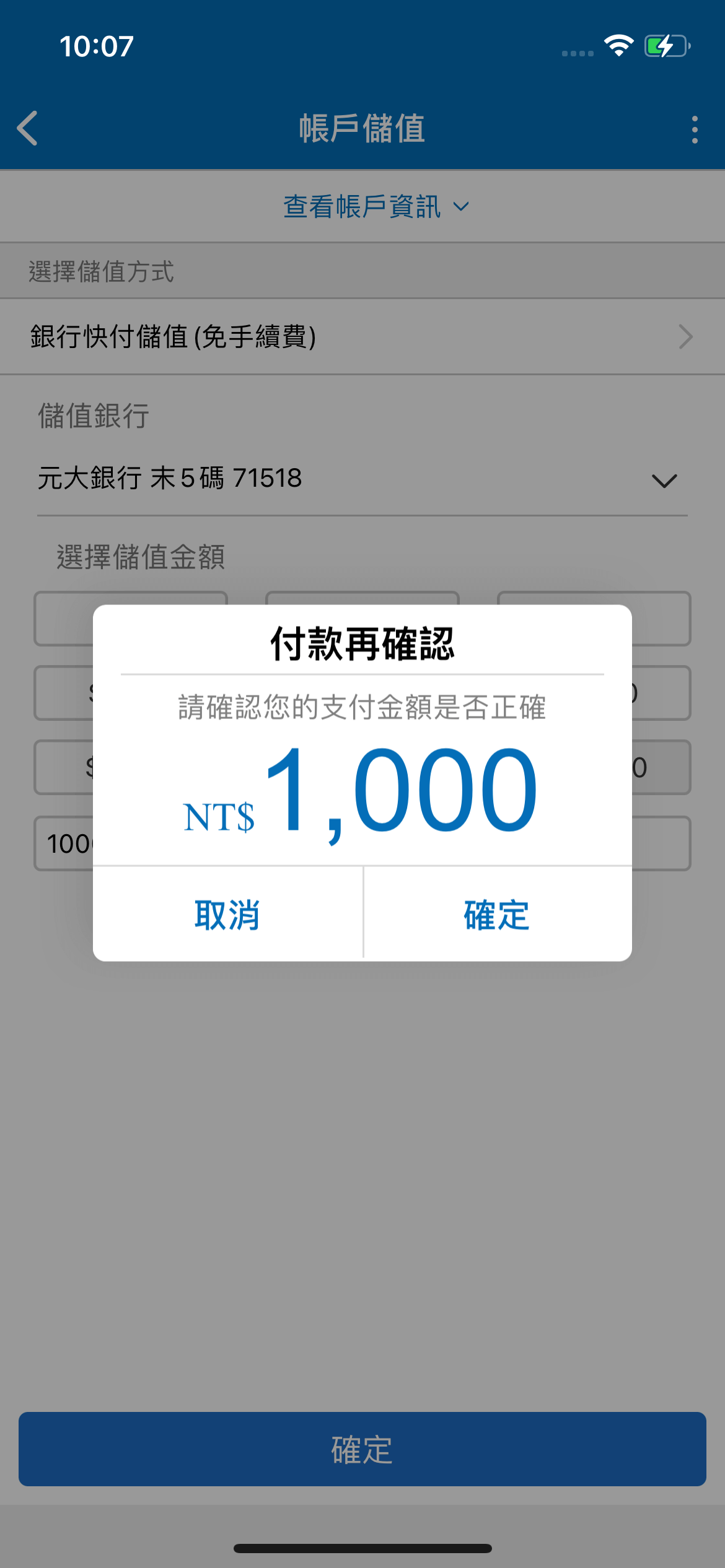The width and height of the screenshot is (725, 1568).
Task: Tap the bottom 確定 button
Action: click(x=362, y=1449)
